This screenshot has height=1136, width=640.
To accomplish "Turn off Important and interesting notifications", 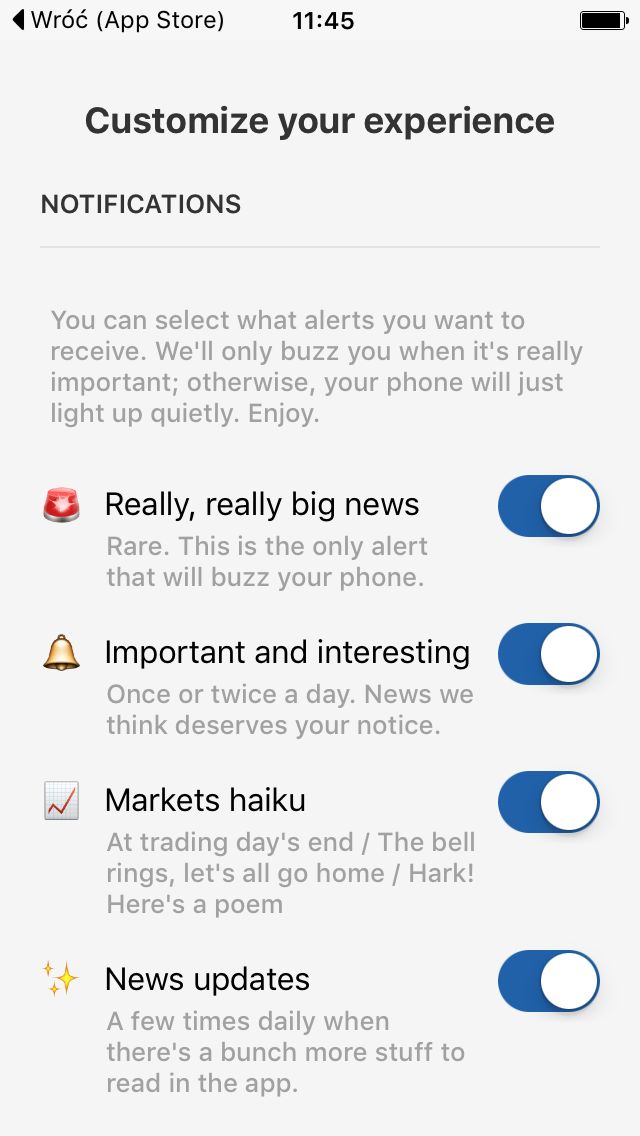I will (549, 653).
